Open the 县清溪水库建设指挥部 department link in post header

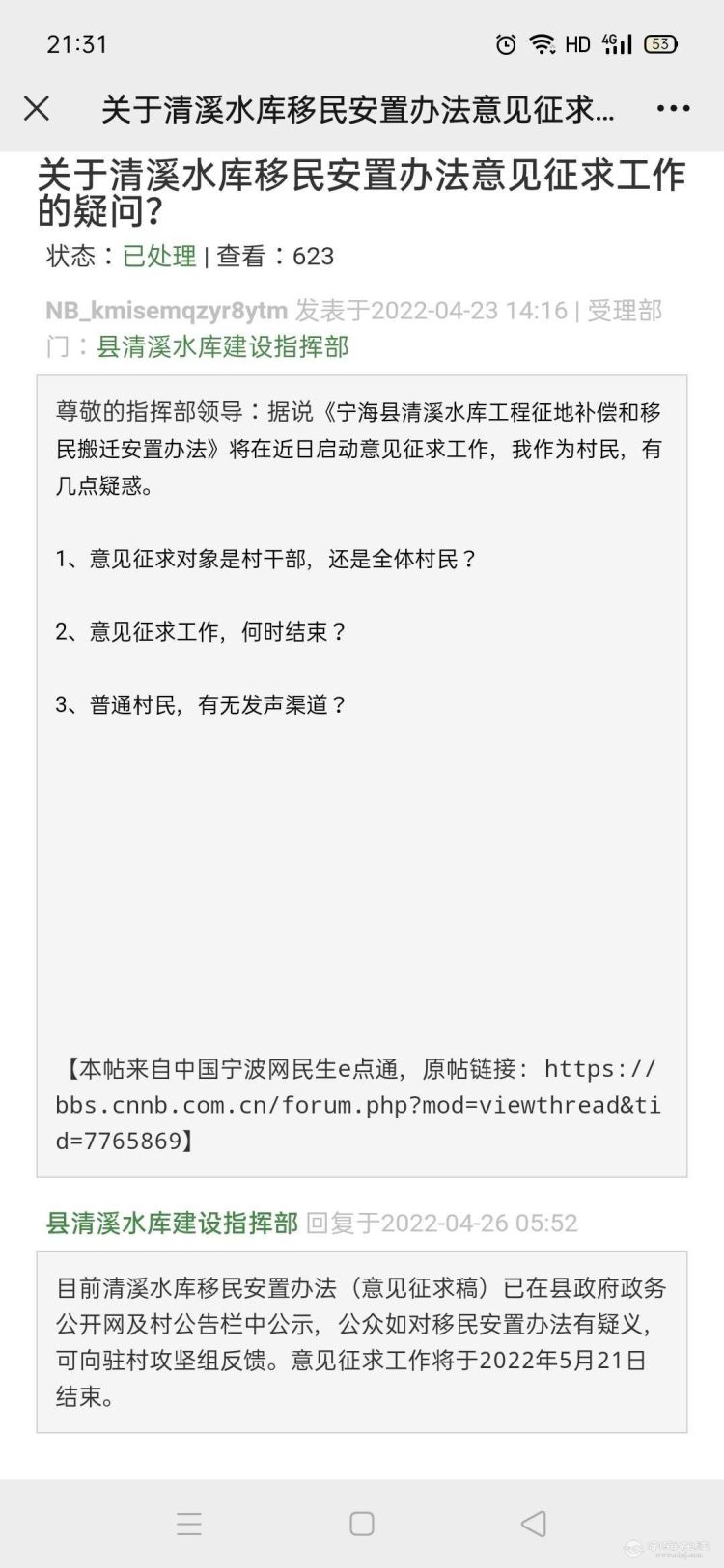click(222, 346)
